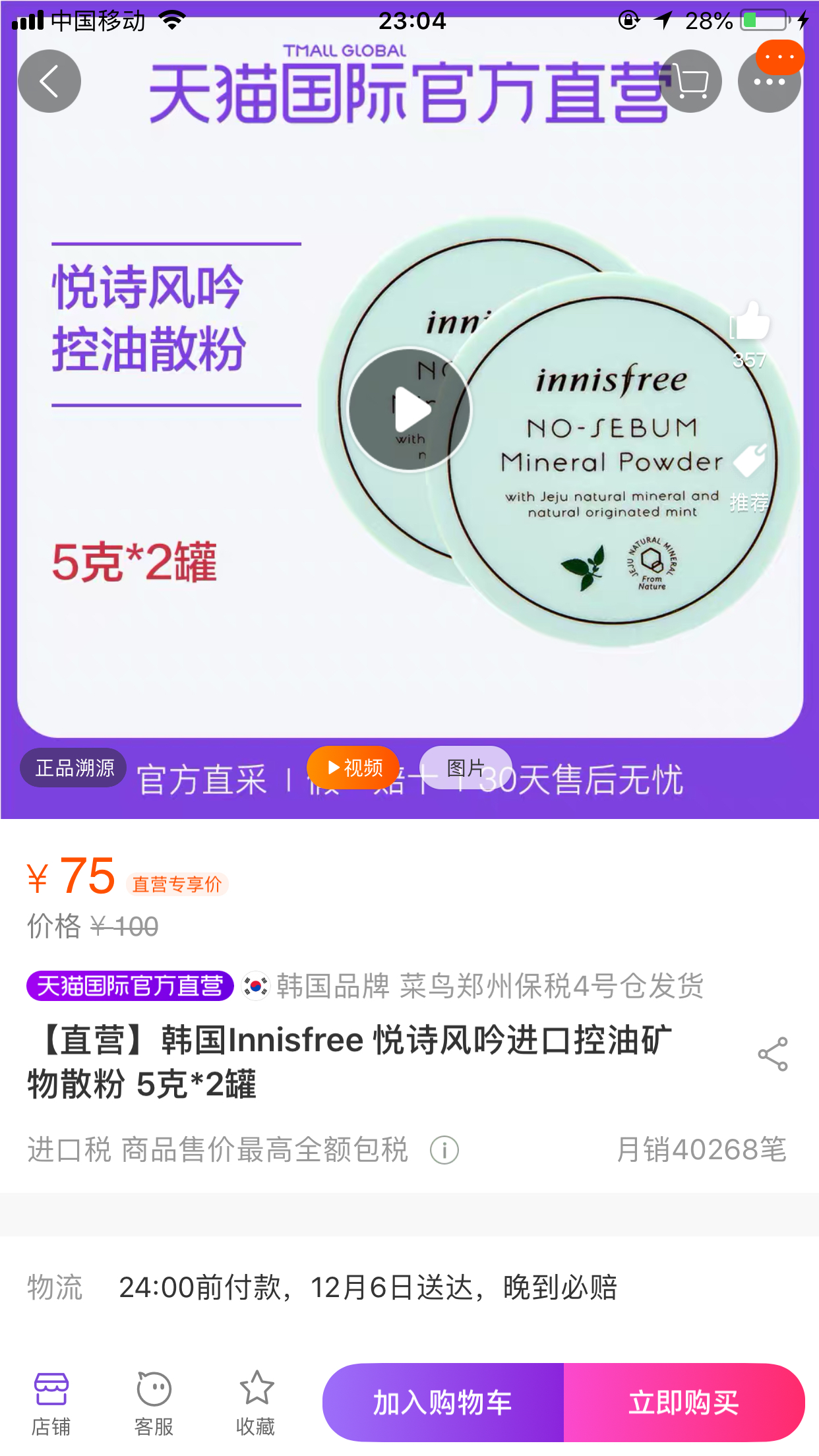This screenshot has height=1456, width=819.
Task: Visit the 店铺 shop icon
Action: click(53, 1401)
